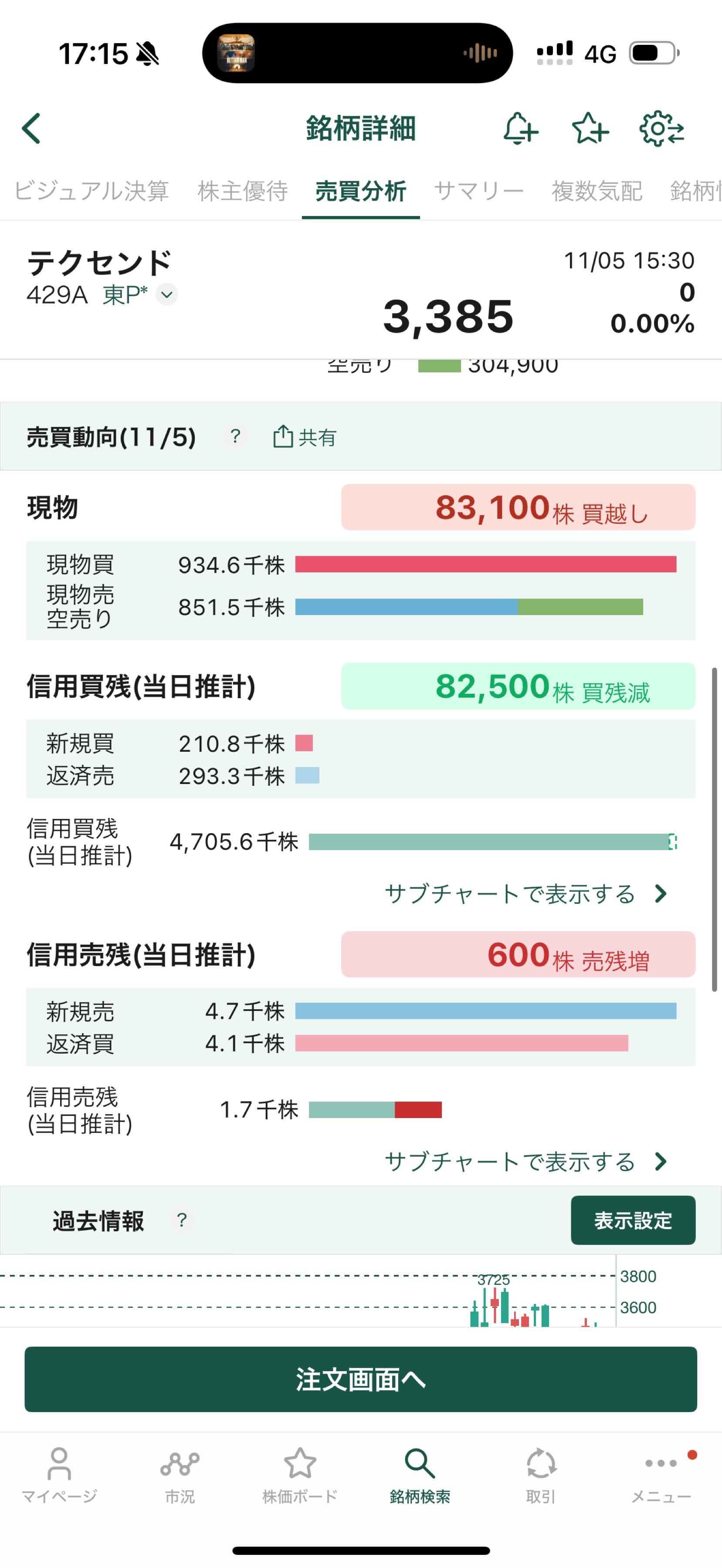Expand the 東P* market listing dropdown
The width and height of the screenshot is (722, 1568).
tap(166, 294)
